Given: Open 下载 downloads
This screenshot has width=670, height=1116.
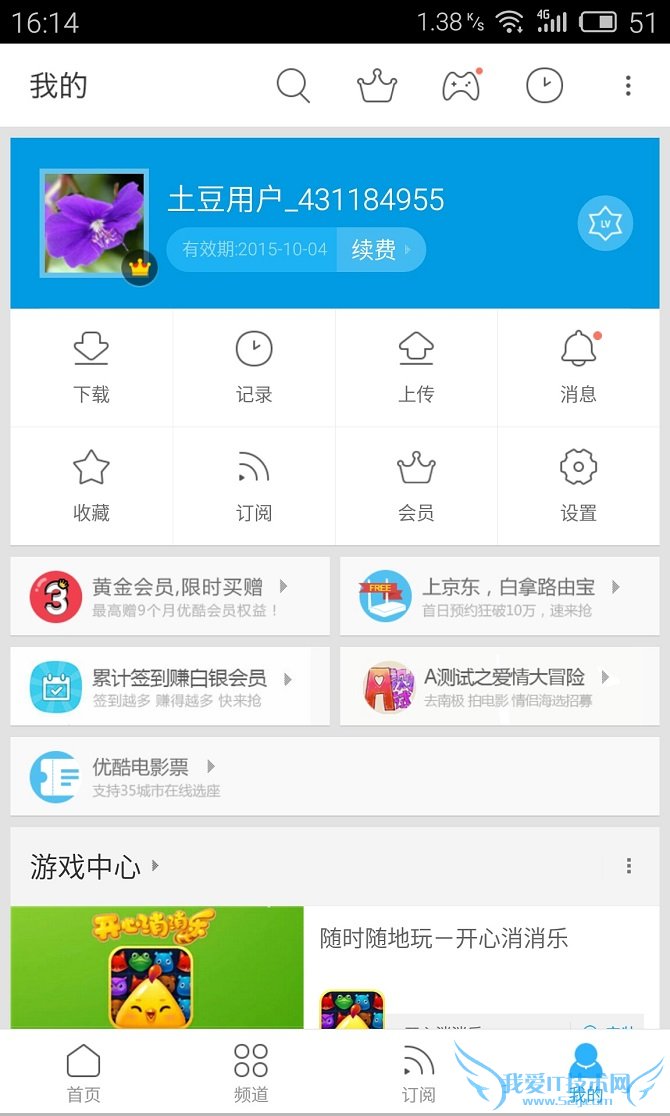Looking at the screenshot, I should pyautogui.click(x=91, y=368).
